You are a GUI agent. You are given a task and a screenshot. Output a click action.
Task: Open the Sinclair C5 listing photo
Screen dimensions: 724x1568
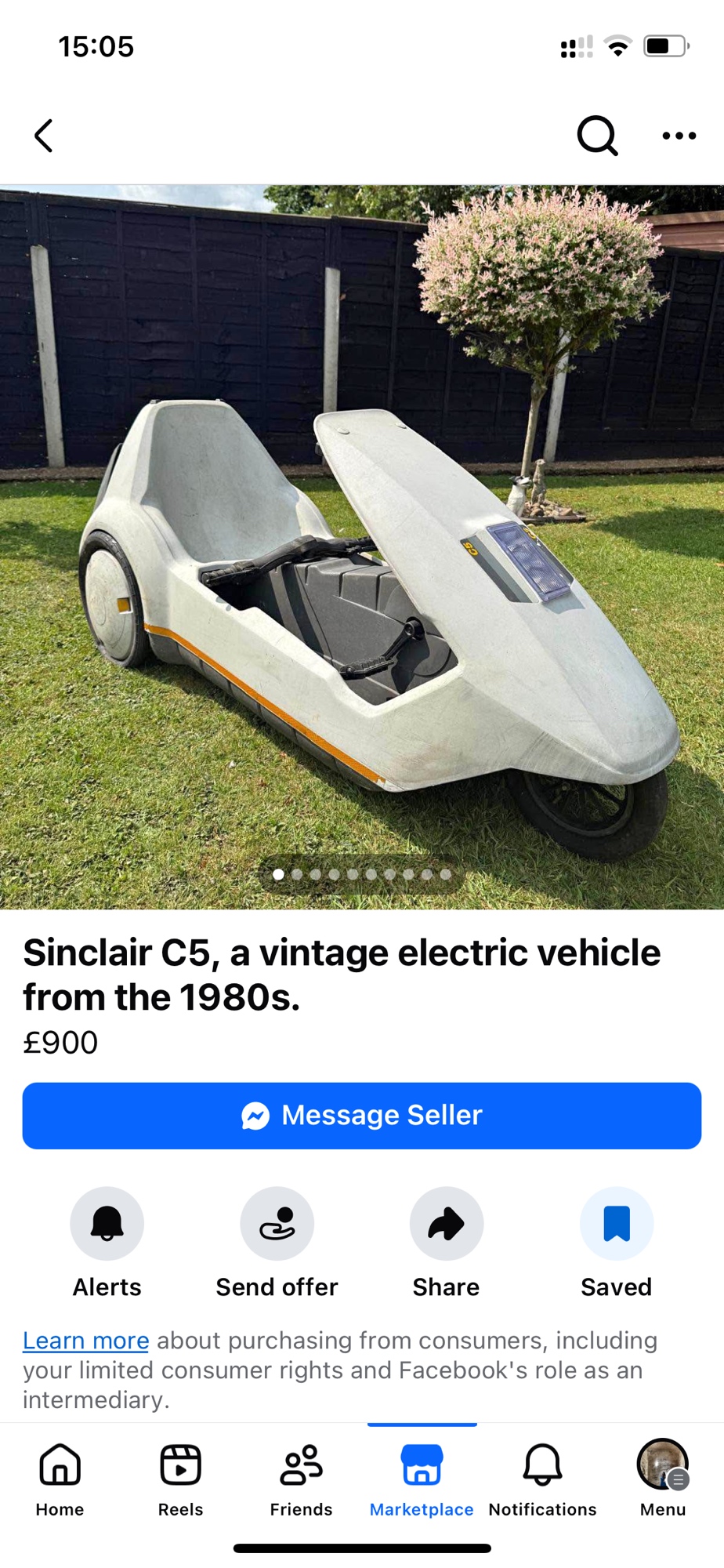362,546
